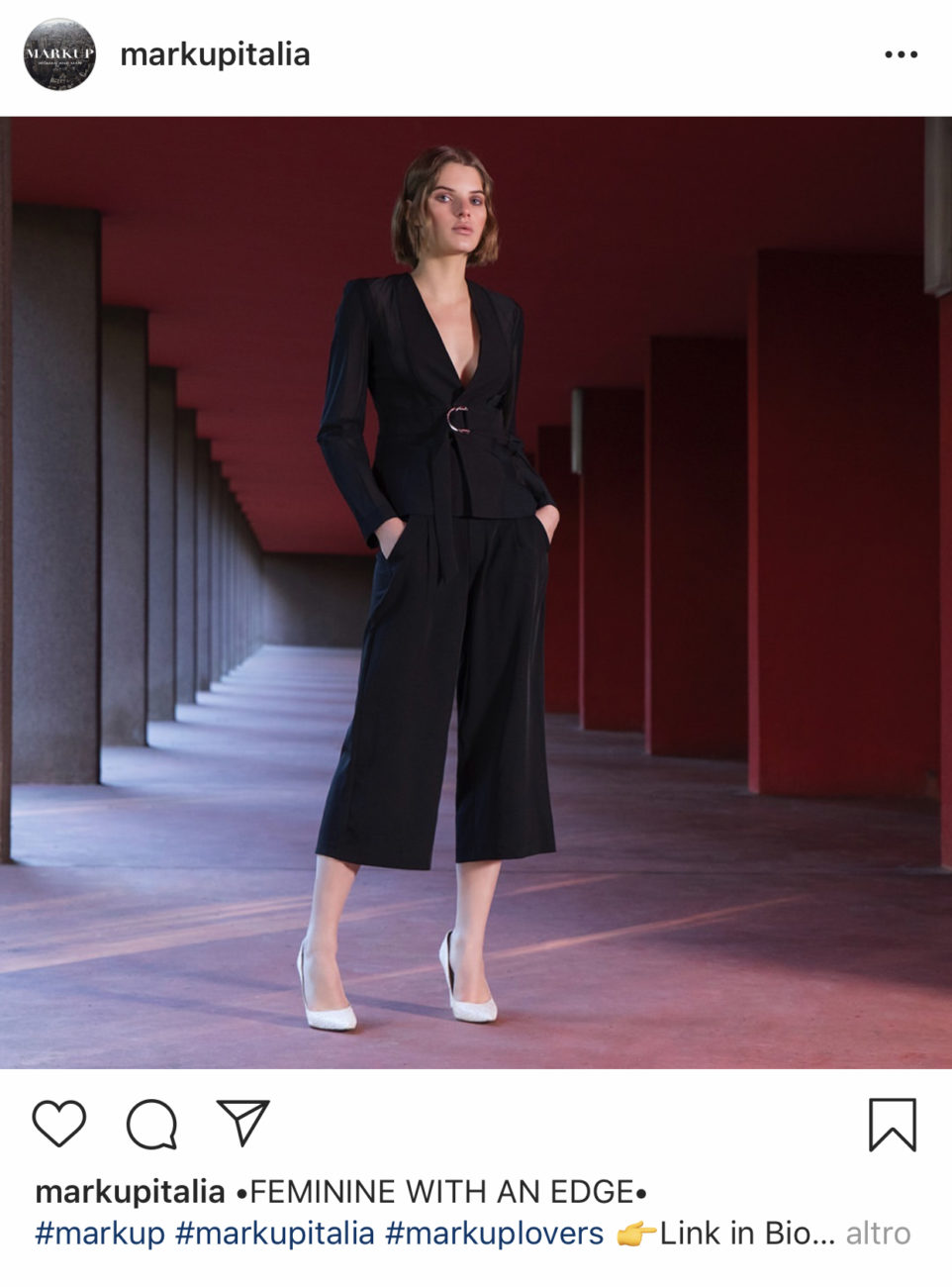Open markupitalia's profile picture
Image resolution: width=952 pixels, height=1287 pixels.
[x=59, y=54]
